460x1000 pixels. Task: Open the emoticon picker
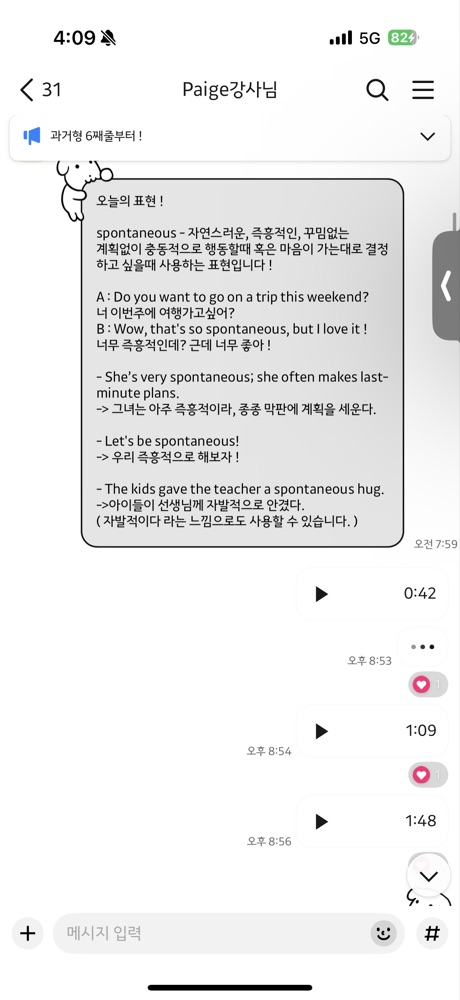(x=383, y=934)
